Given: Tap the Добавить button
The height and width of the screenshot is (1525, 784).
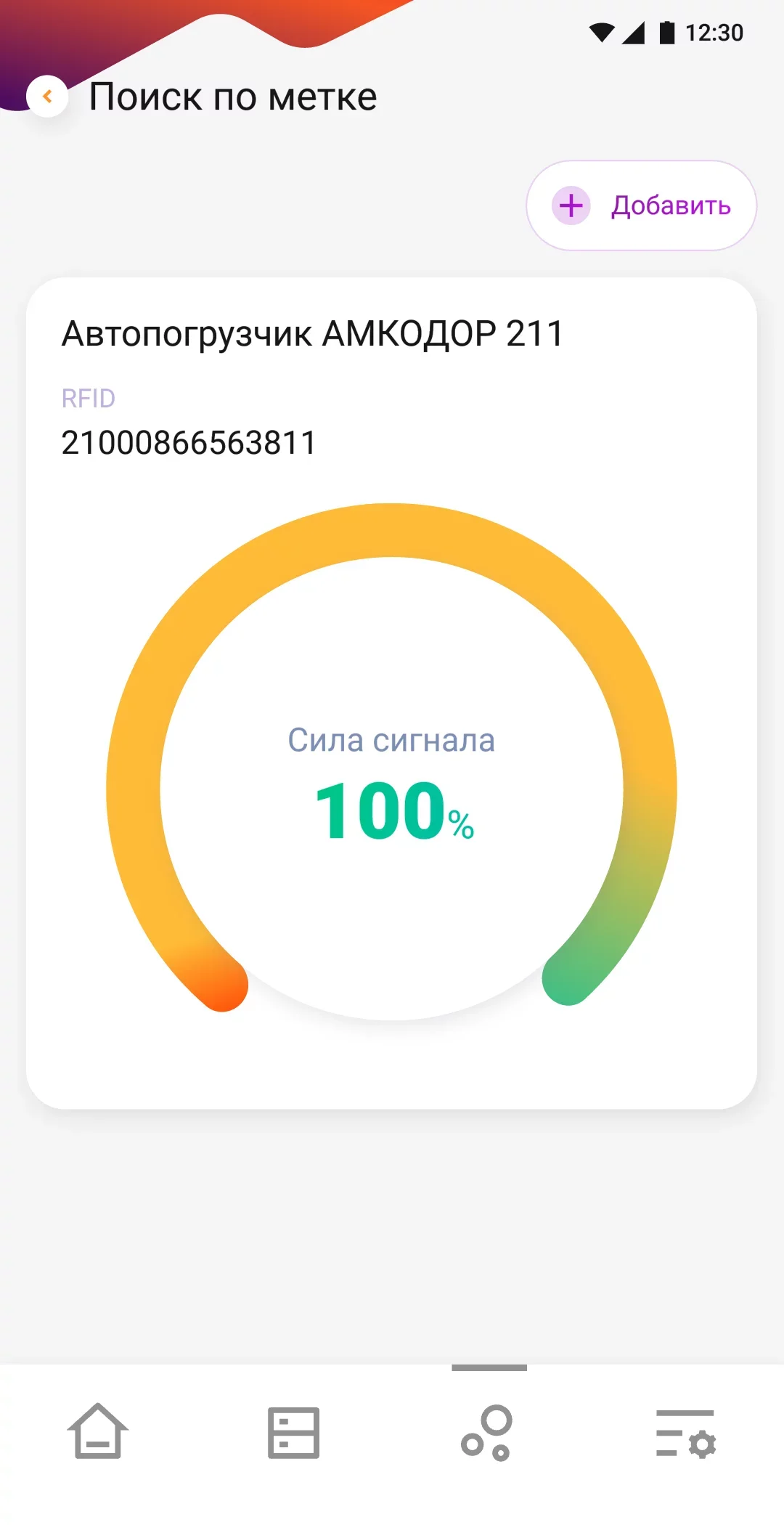Looking at the screenshot, I should (x=641, y=206).
